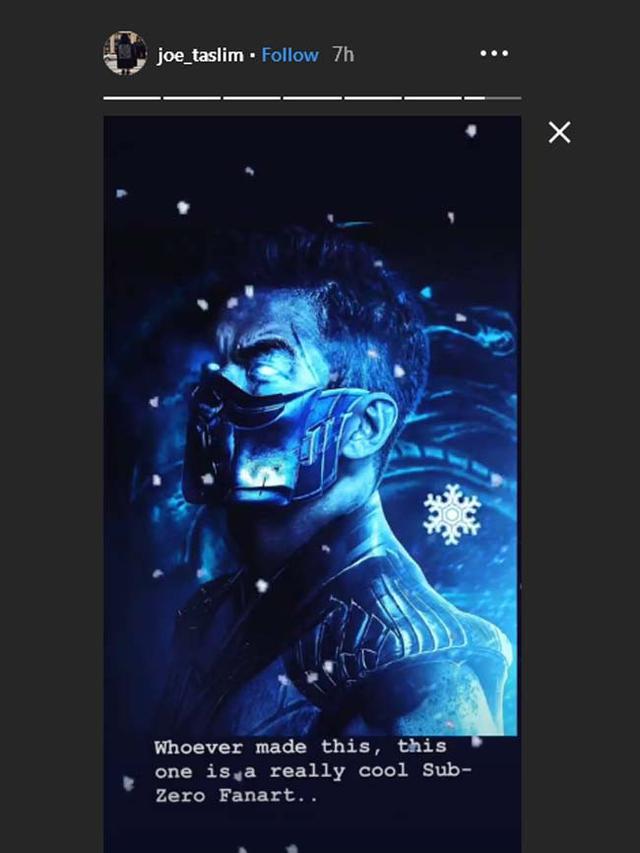Open the three-dot story options menu

(494, 54)
